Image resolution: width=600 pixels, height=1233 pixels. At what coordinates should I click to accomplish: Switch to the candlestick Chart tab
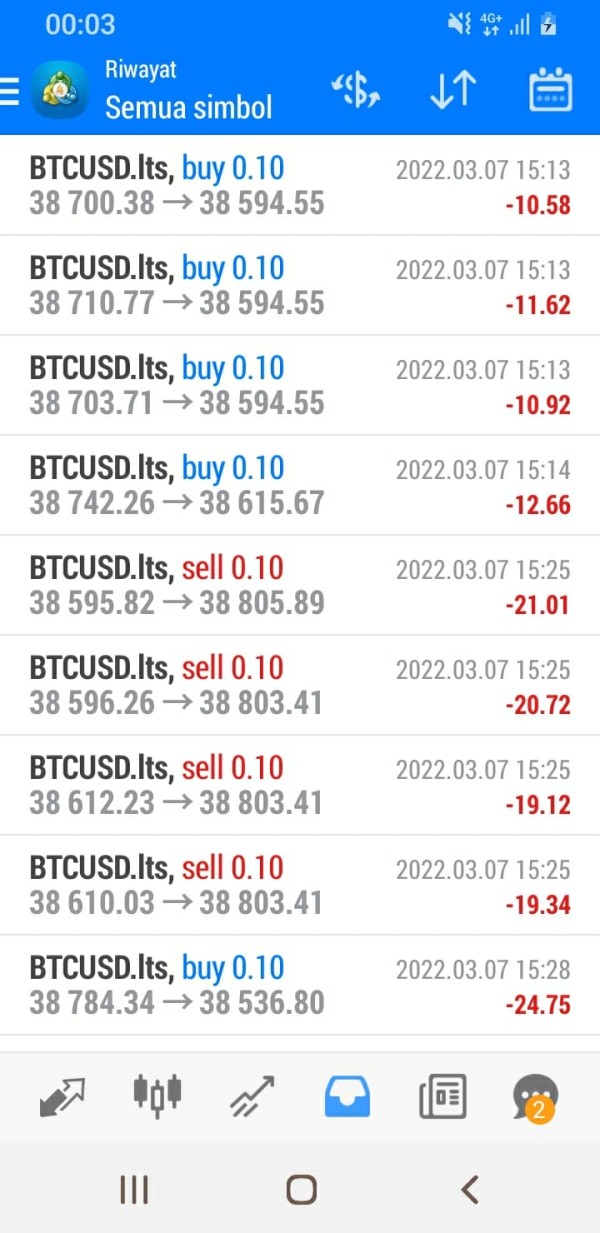[157, 1093]
